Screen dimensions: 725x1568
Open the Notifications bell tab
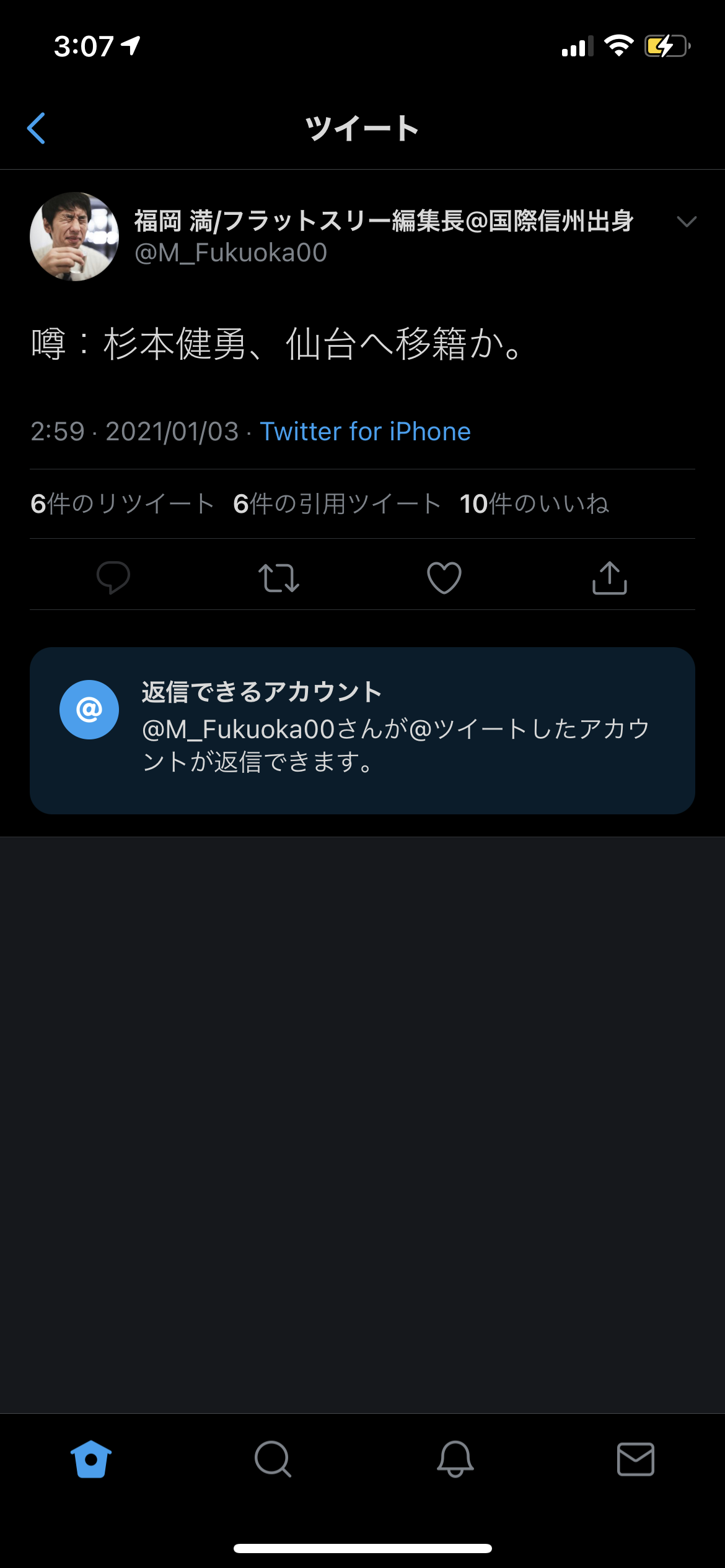coord(455,1459)
